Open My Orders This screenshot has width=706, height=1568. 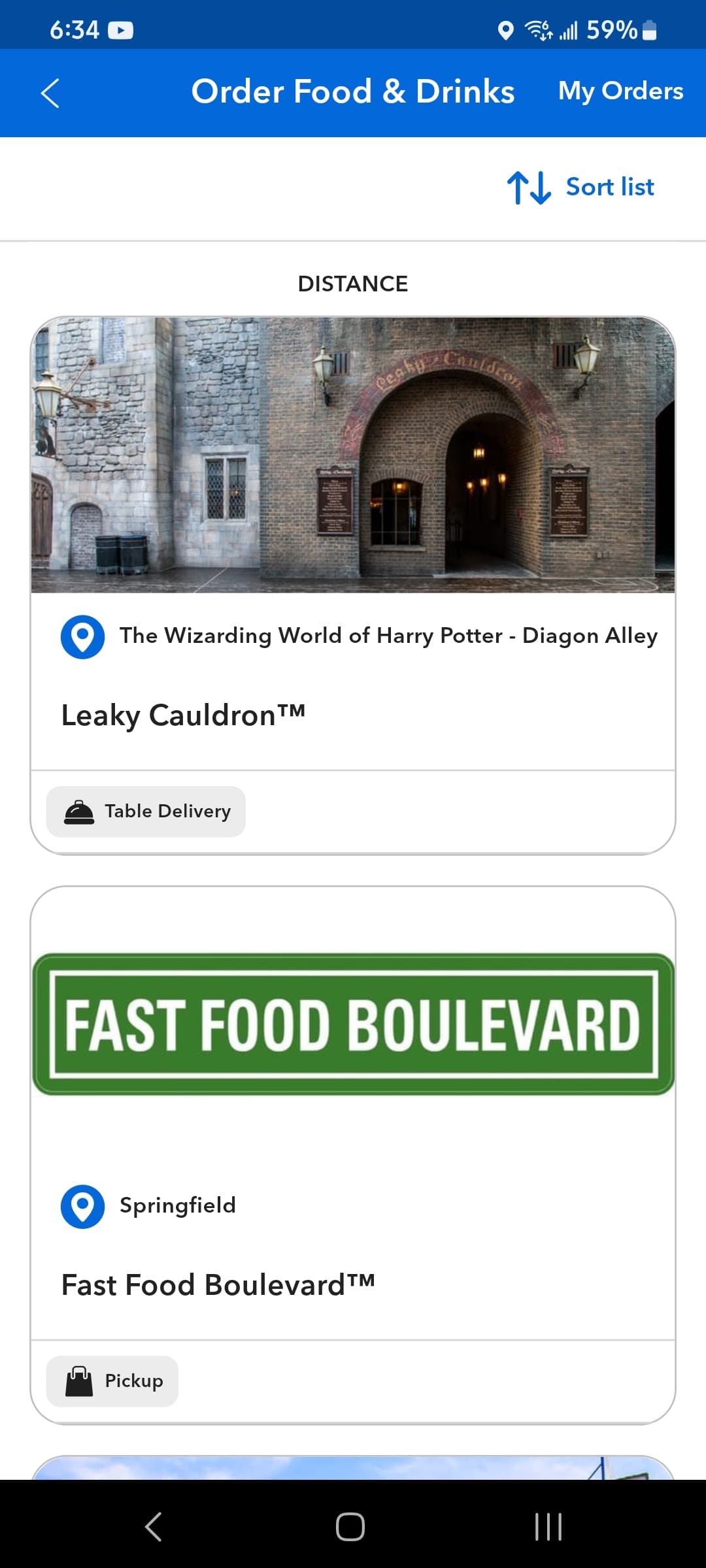[620, 91]
